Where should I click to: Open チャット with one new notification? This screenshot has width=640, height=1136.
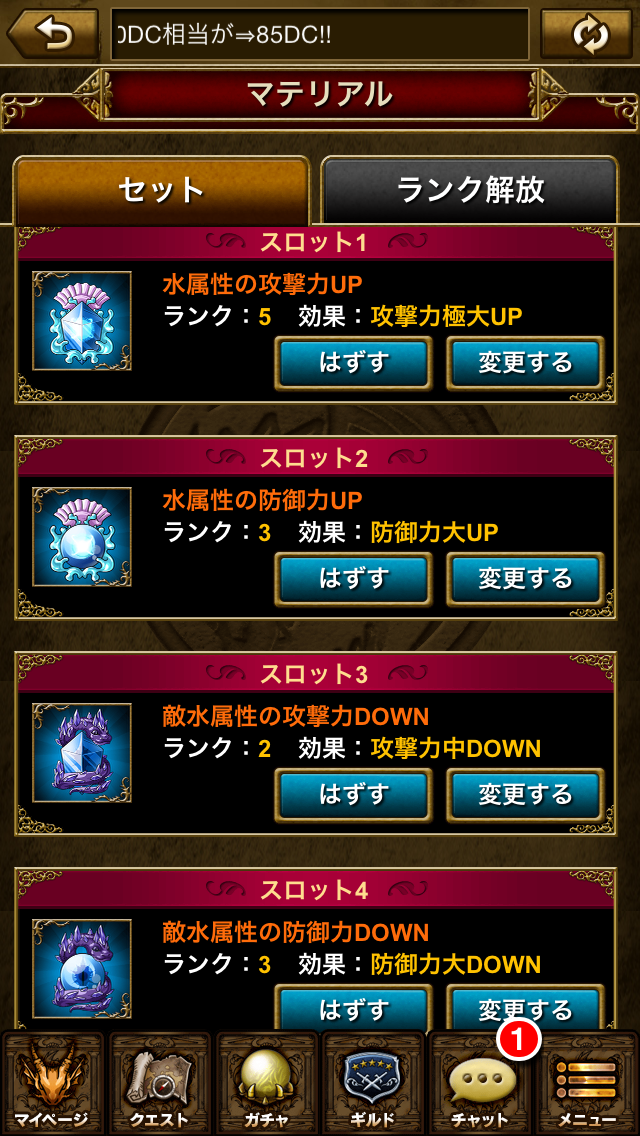tap(481, 1085)
